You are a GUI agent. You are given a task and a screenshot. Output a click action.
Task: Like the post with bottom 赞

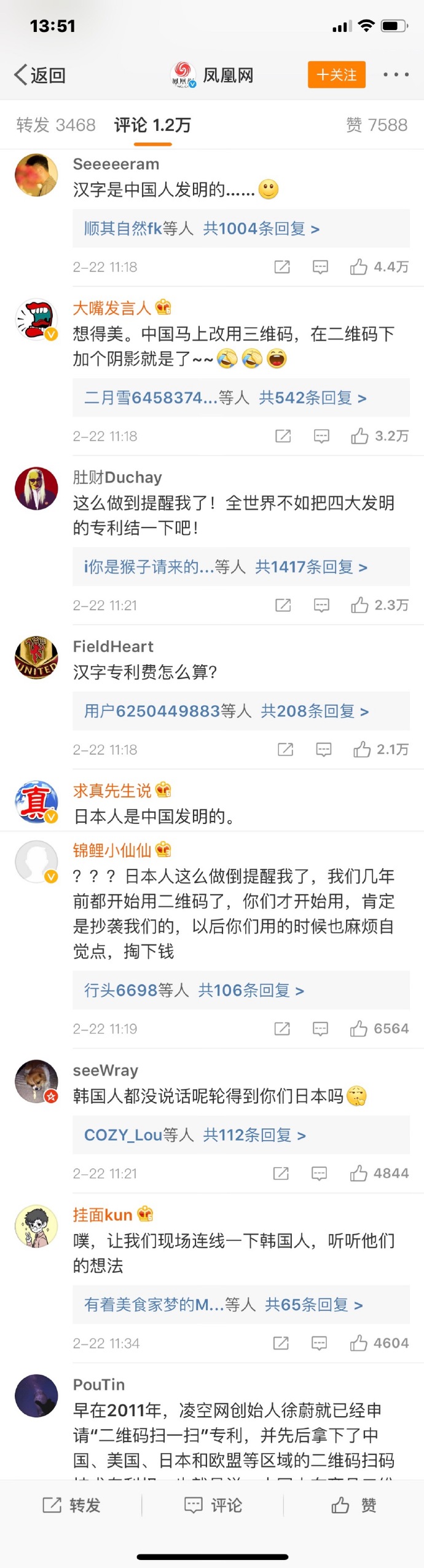coord(353,1505)
